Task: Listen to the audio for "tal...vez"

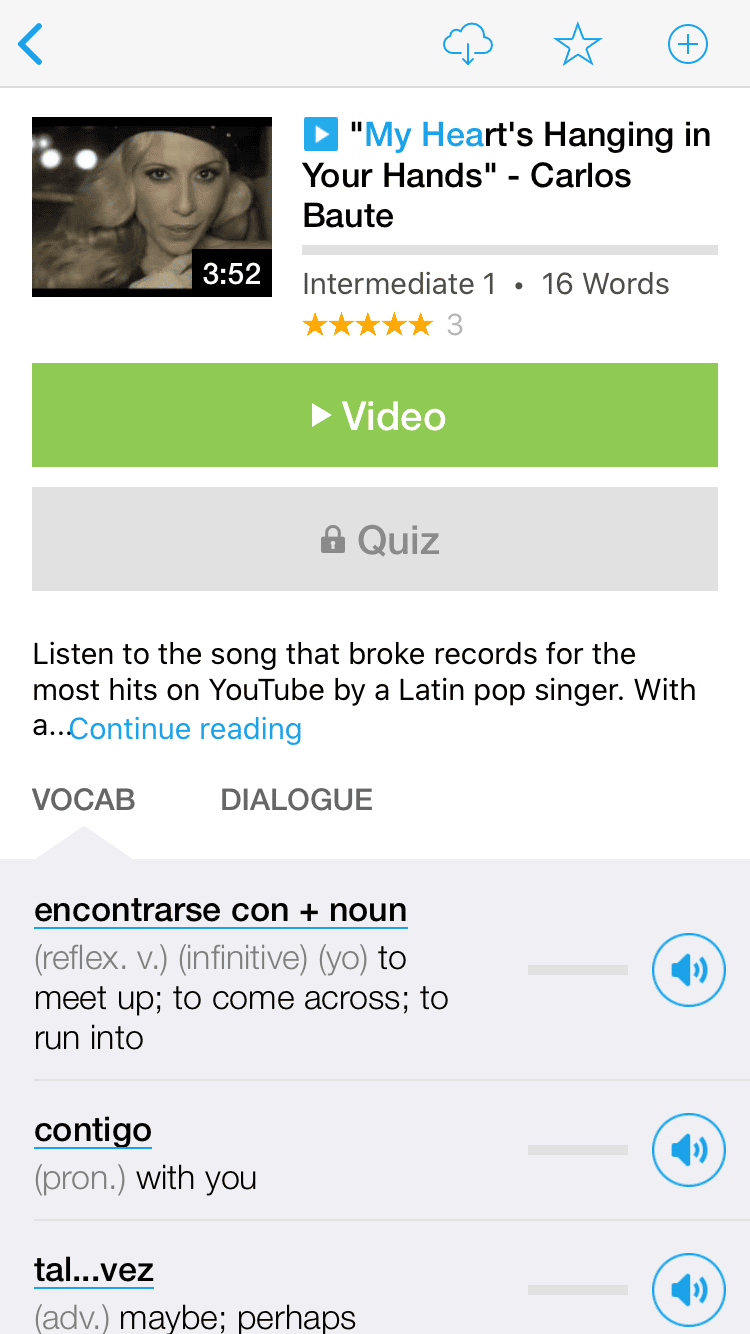Action: [x=688, y=1290]
